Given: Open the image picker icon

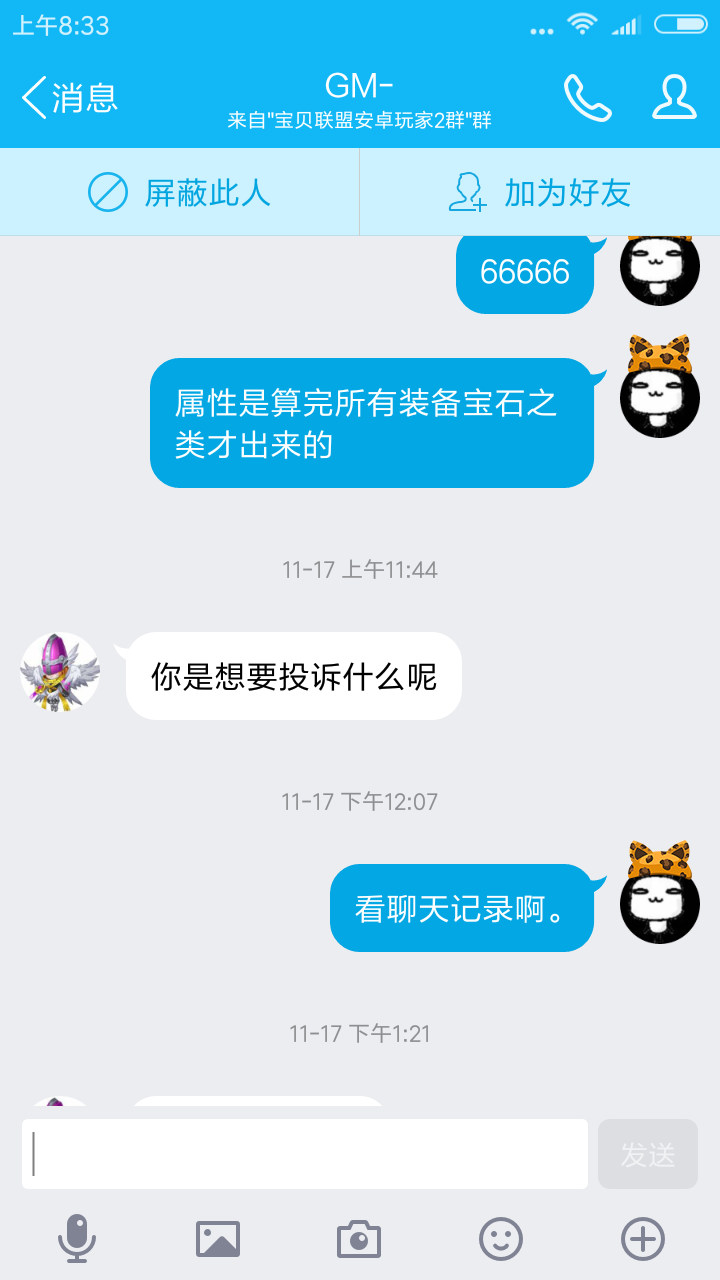Looking at the screenshot, I should pyautogui.click(x=218, y=1239).
